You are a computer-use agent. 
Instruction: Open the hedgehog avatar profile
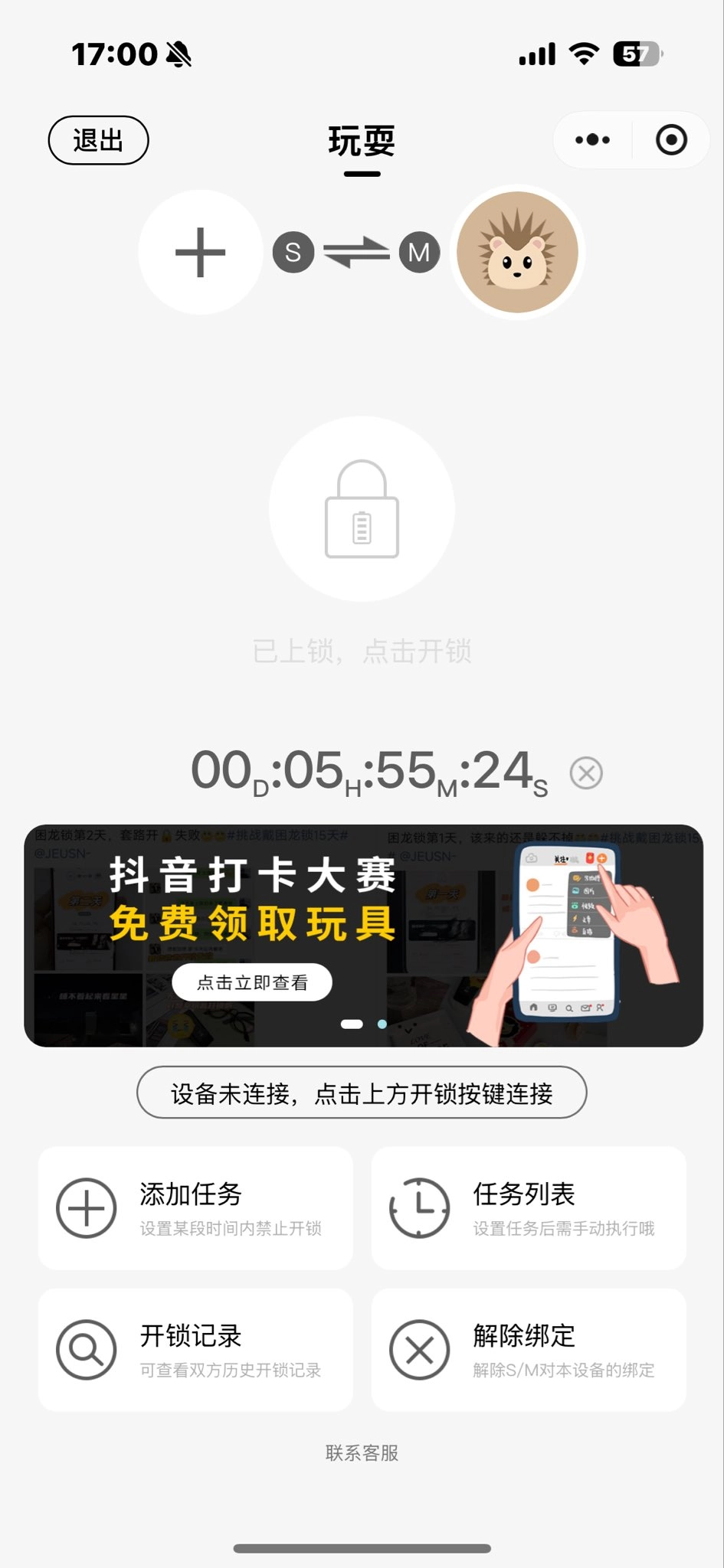[x=517, y=252]
